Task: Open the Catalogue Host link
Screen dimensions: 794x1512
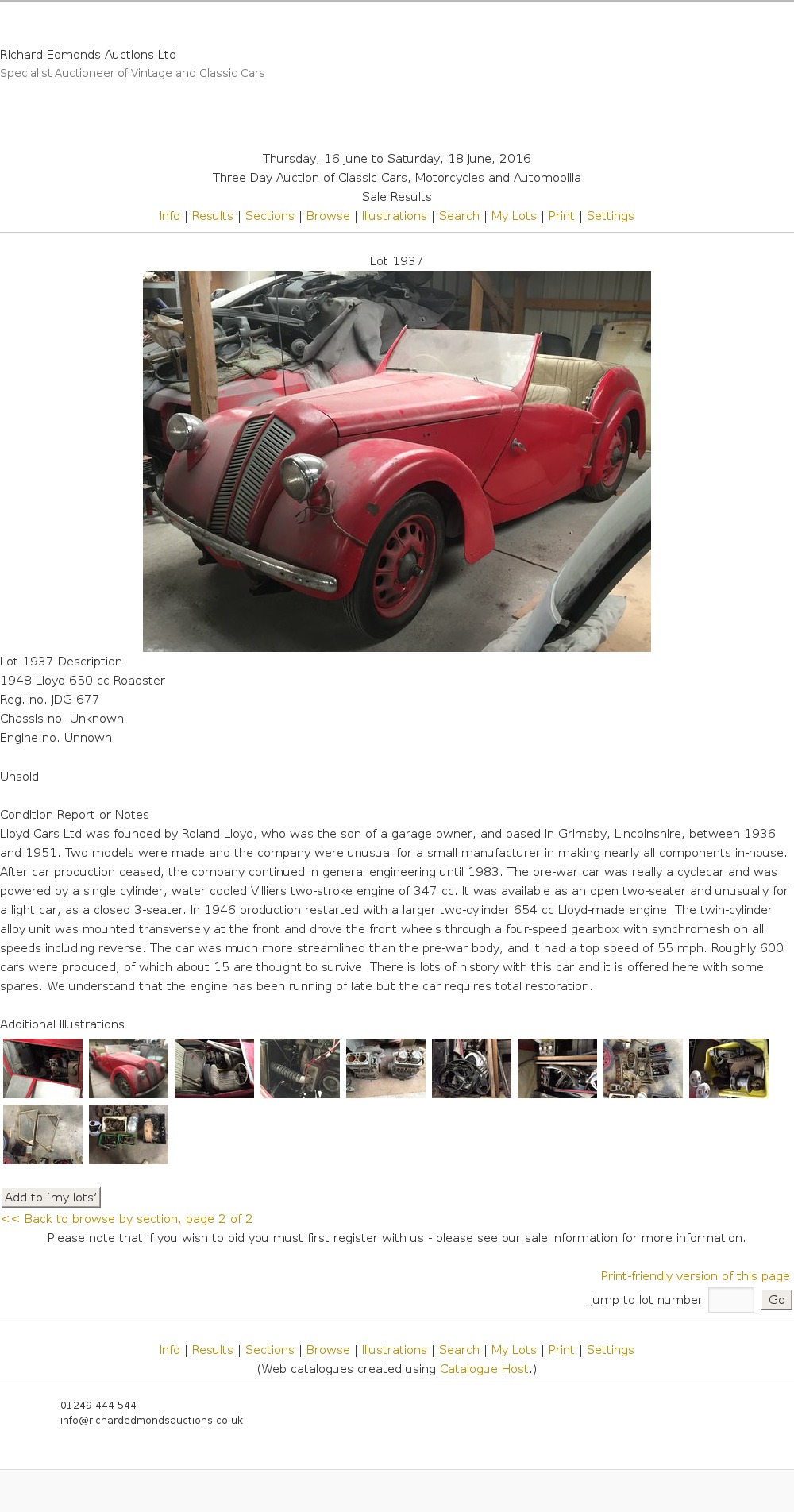Action: (484, 1368)
